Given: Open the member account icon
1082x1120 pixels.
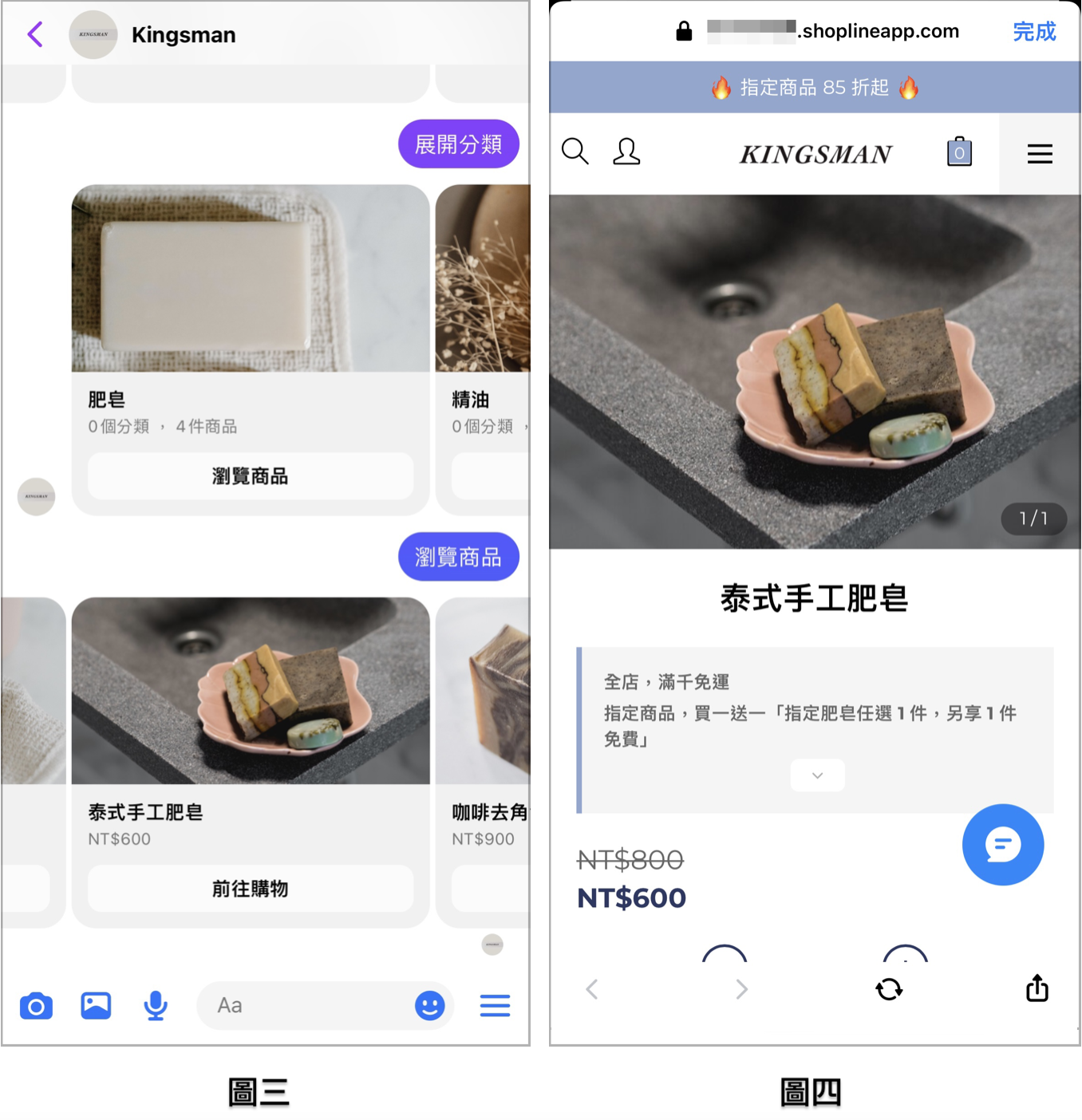Looking at the screenshot, I should (626, 152).
